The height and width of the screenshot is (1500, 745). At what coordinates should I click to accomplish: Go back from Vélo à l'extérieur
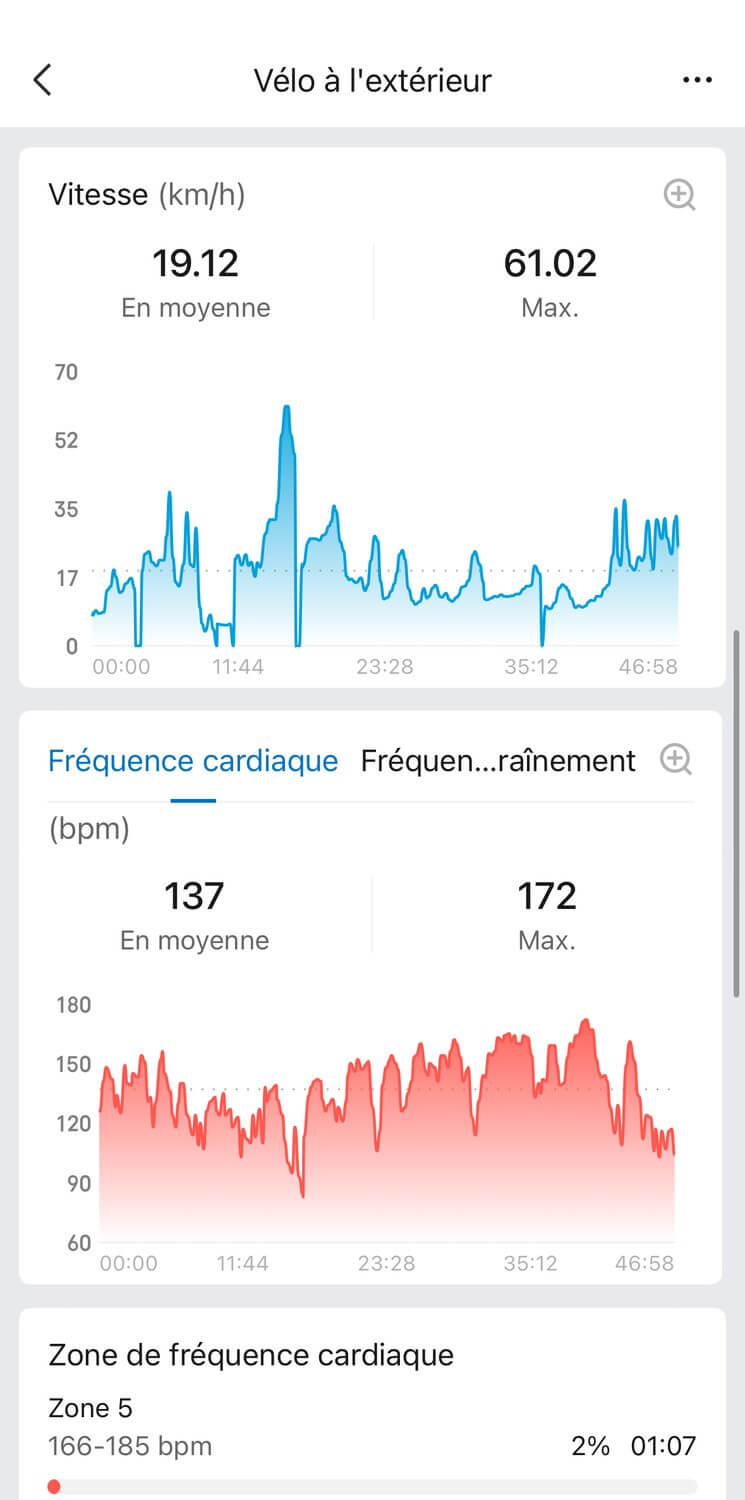point(42,80)
